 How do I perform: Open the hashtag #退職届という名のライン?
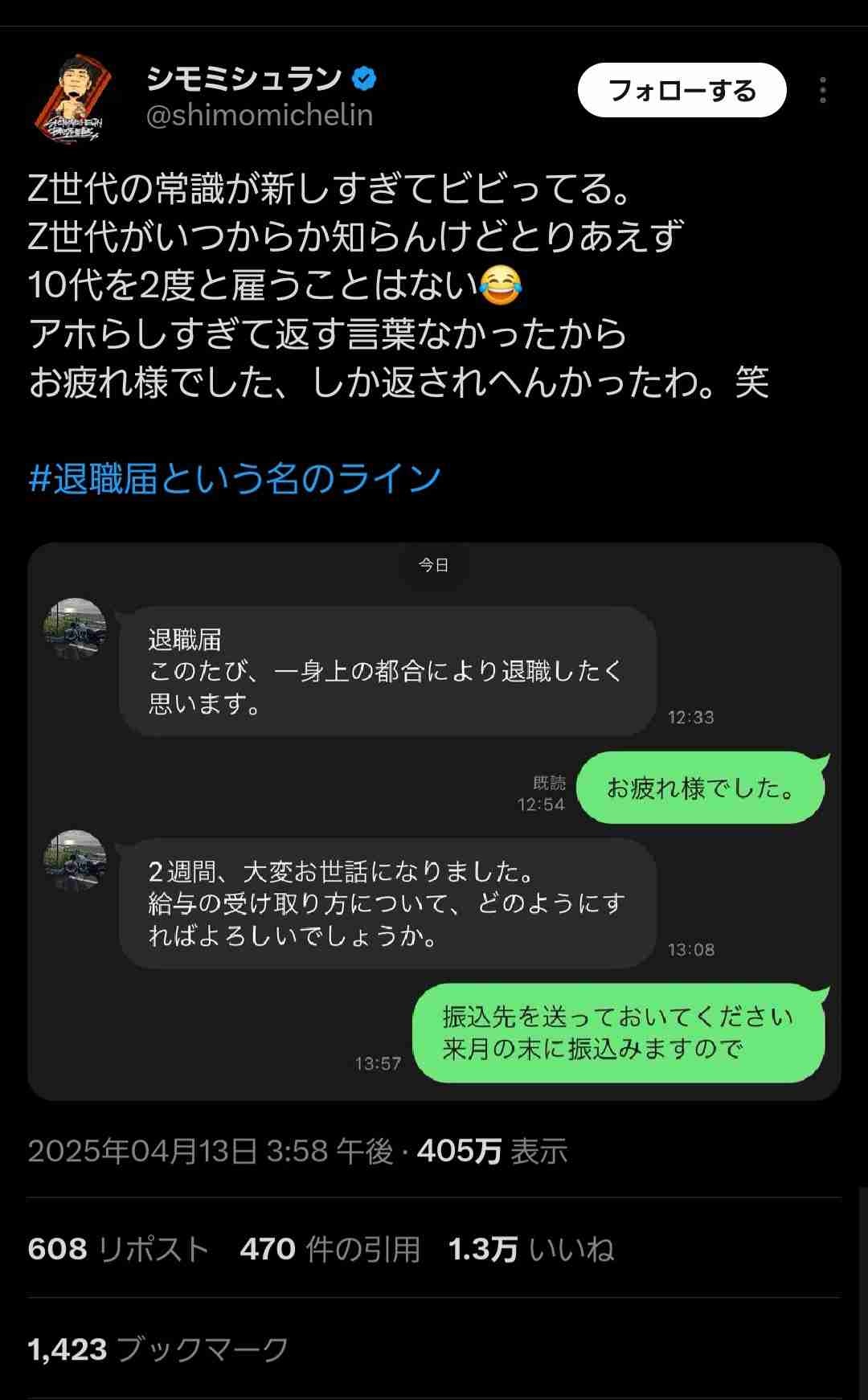point(235,479)
